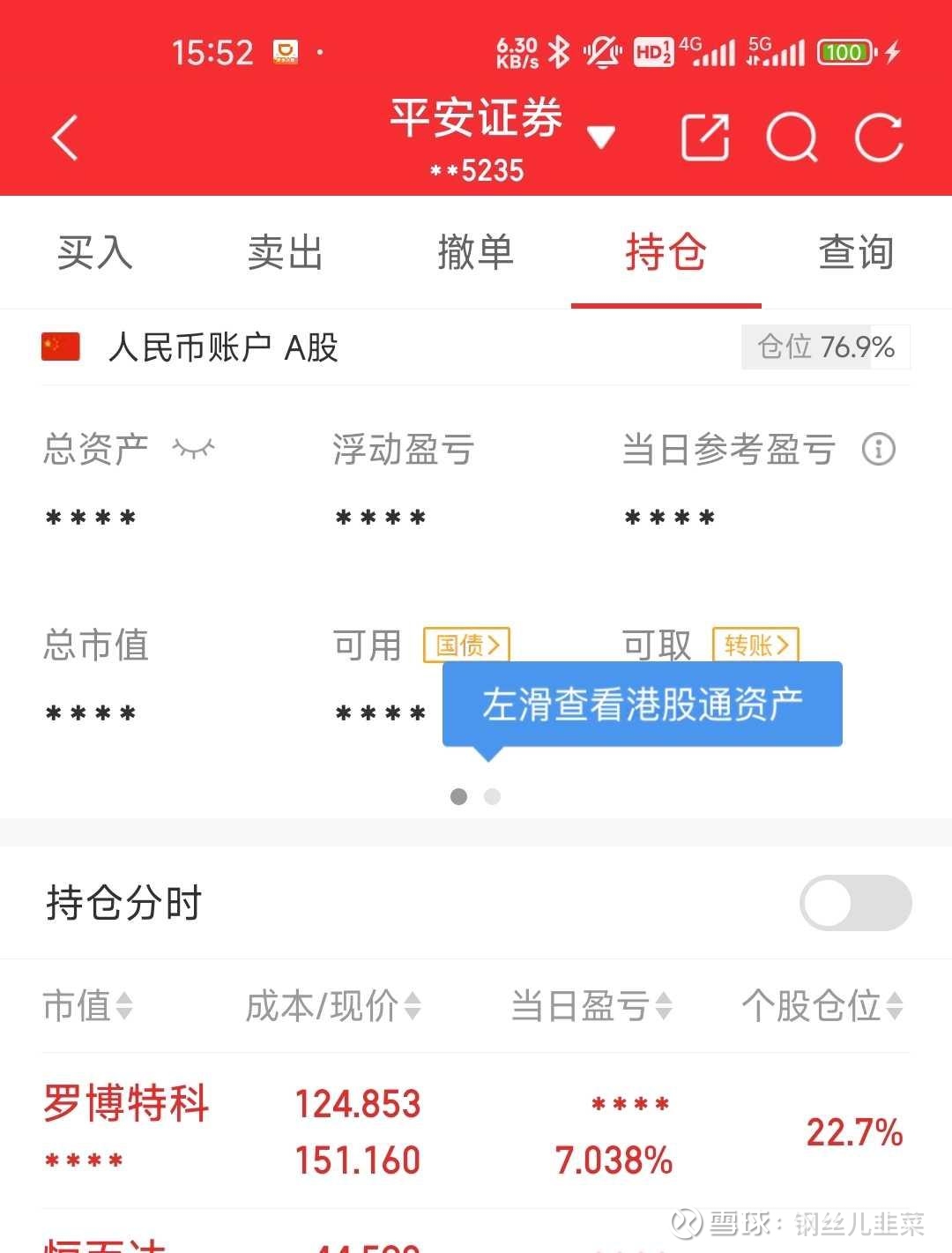Screen dimensions: 952x1253
Task: Tap the second page indicator dot
Action: coord(492,796)
